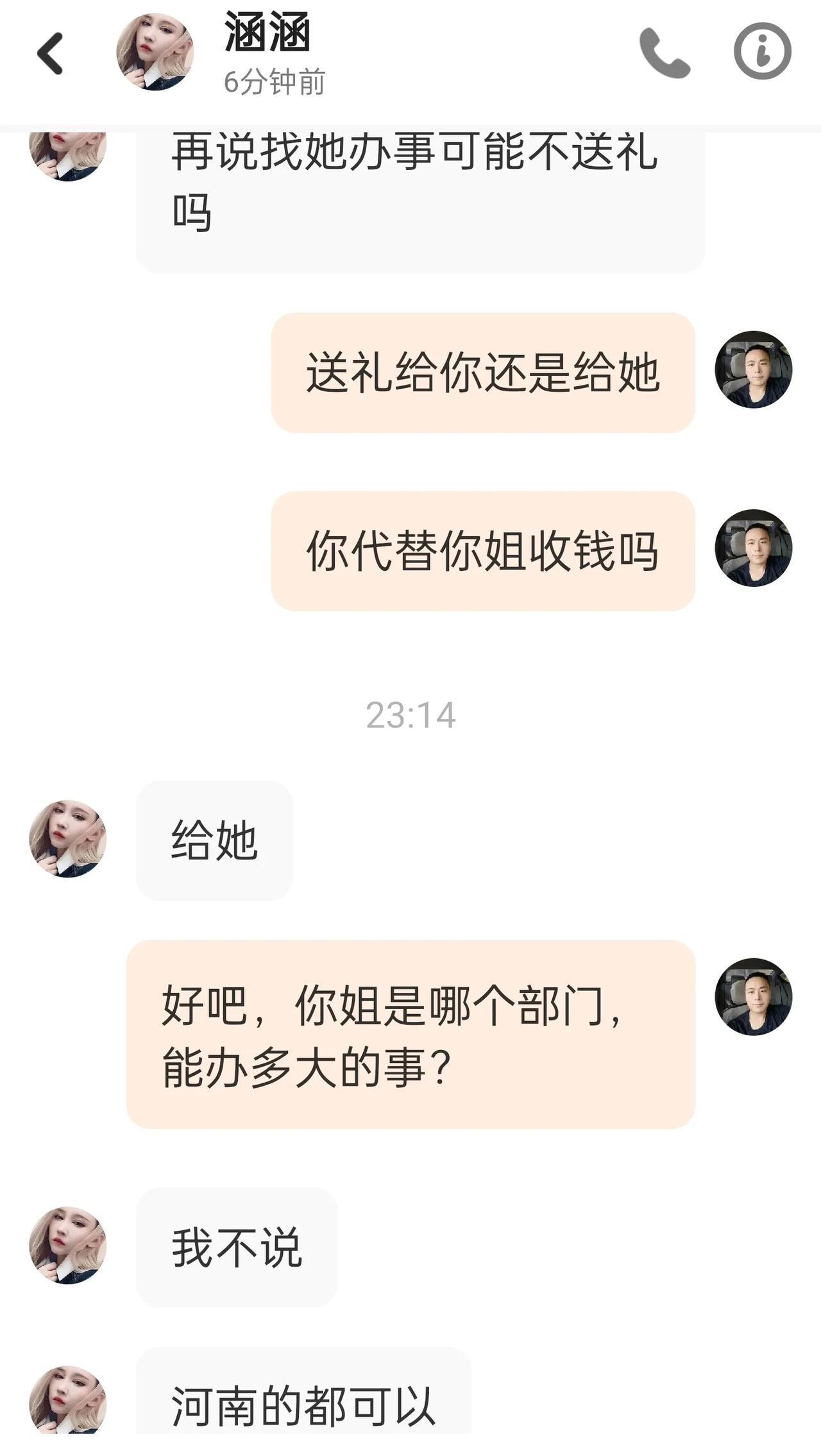Open 涵涵's profile picture in the header

[155, 52]
